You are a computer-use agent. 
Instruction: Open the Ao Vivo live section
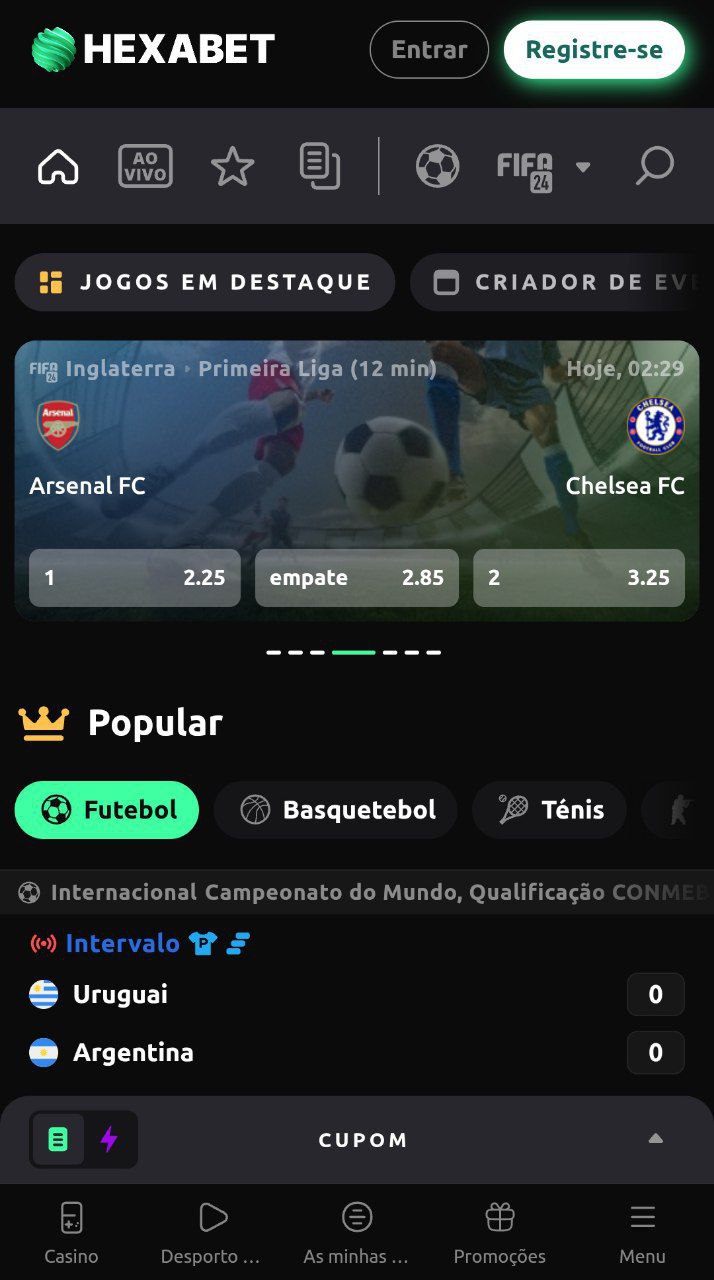tap(145, 166)
